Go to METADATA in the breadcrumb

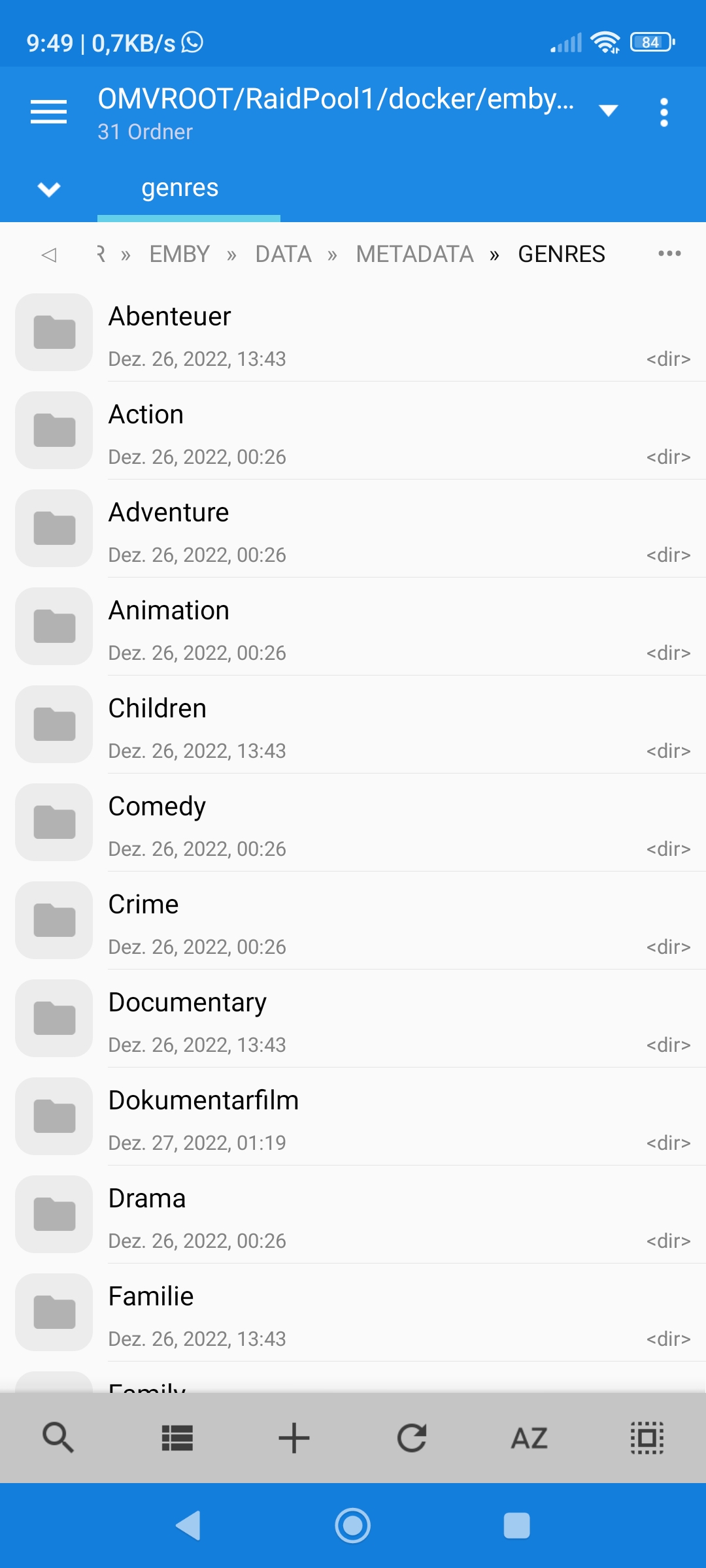click(x=414, y=253)
